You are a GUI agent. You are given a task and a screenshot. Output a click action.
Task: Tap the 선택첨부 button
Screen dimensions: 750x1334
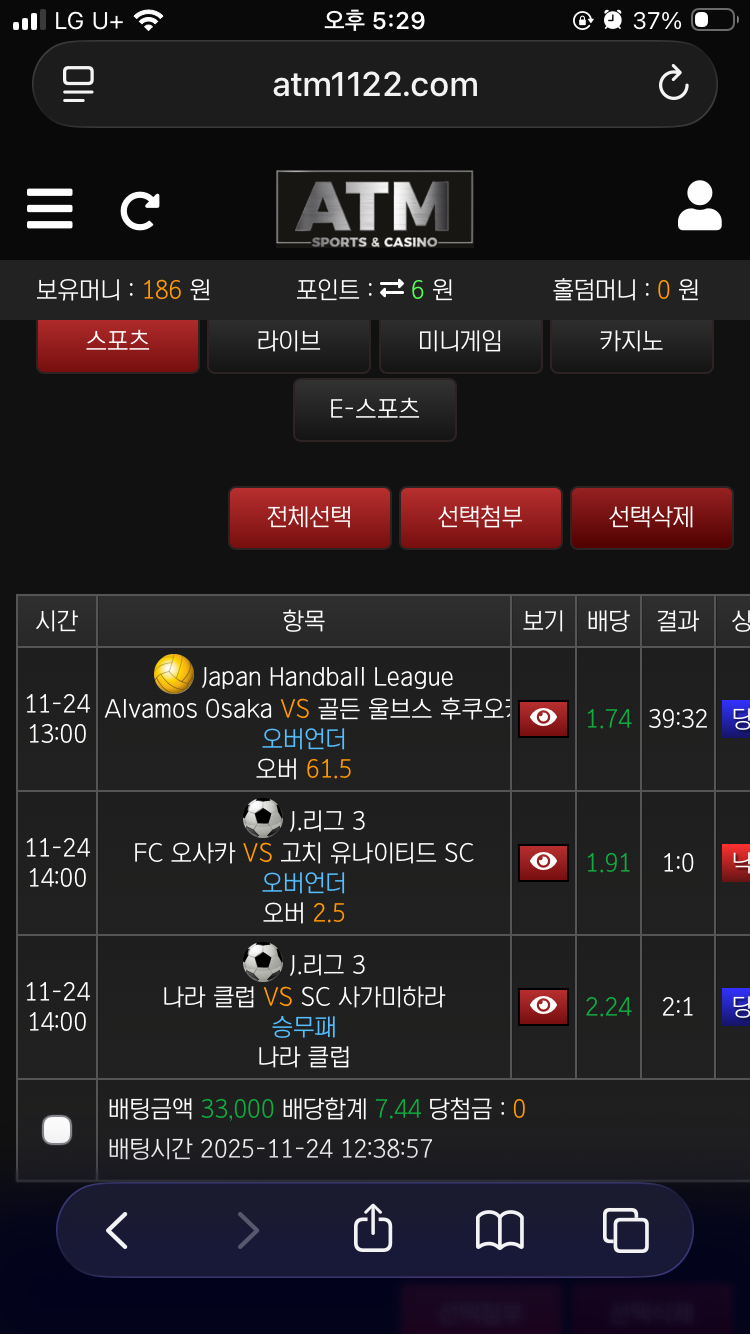point(480,517)
